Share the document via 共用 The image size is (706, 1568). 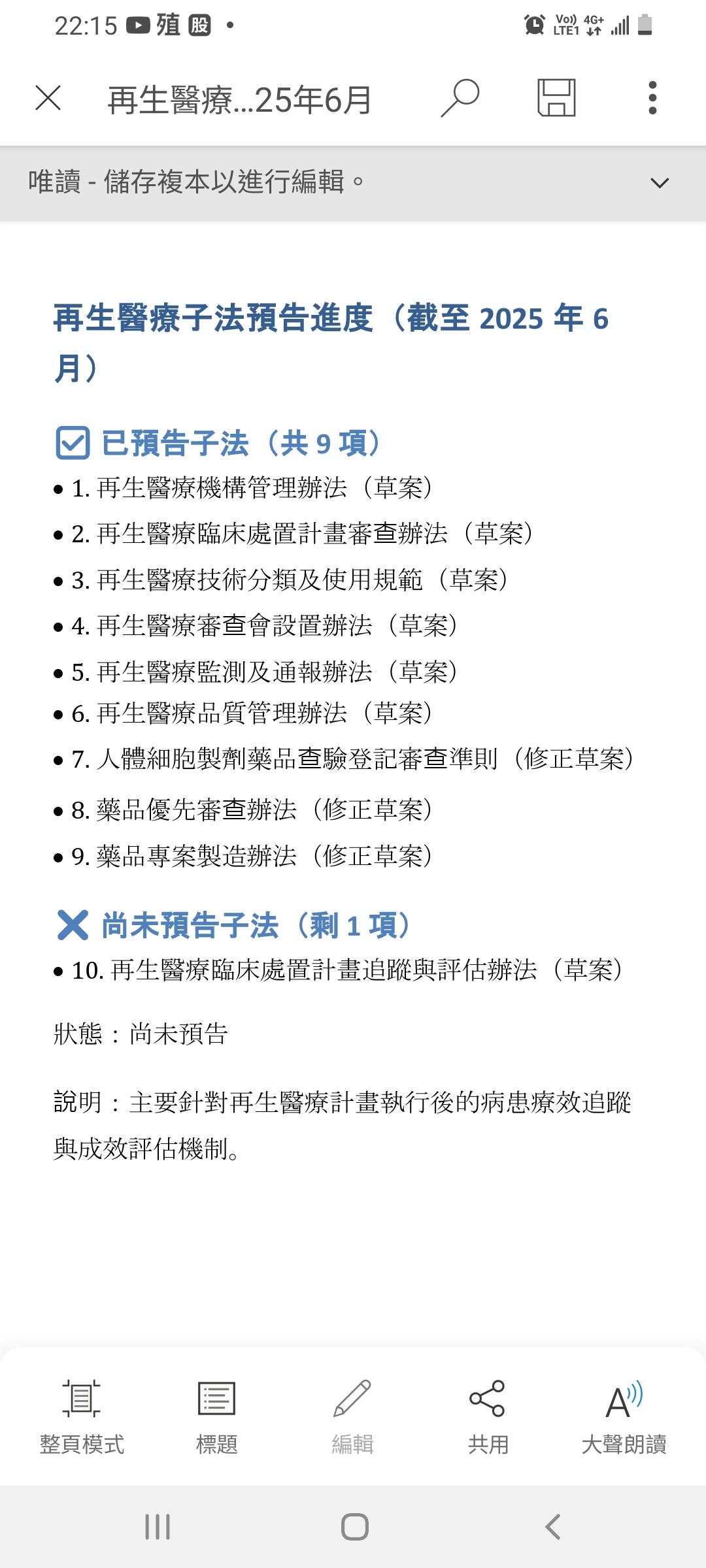[488, 1415]
